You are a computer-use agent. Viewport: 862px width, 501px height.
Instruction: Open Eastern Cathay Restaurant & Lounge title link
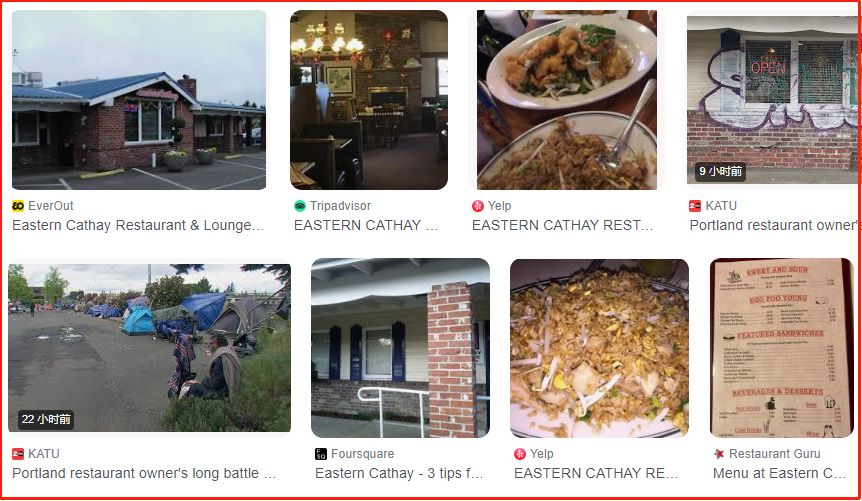click(x=138, y=226)
